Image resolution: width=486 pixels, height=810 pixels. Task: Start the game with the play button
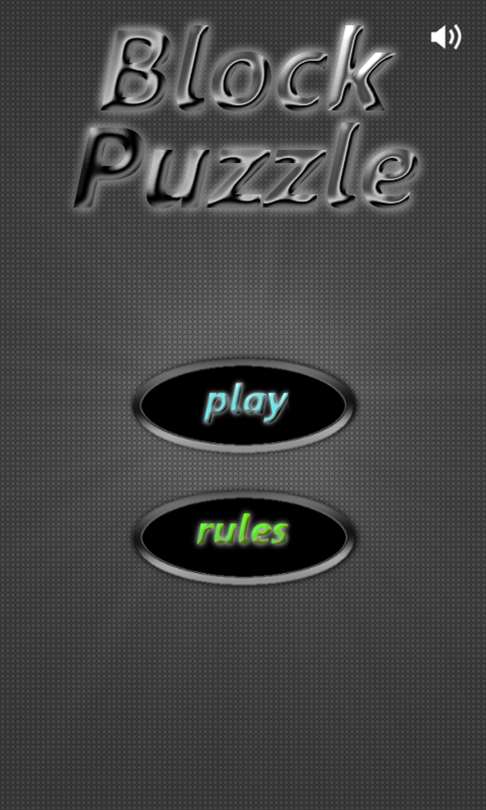tap(244, 406)
